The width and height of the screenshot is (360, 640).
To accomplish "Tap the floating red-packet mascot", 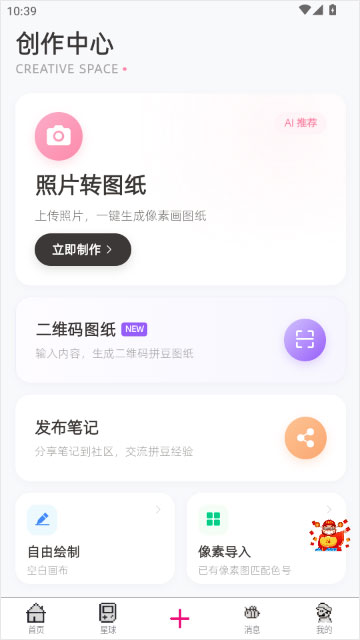I will (x=330, y=535).
